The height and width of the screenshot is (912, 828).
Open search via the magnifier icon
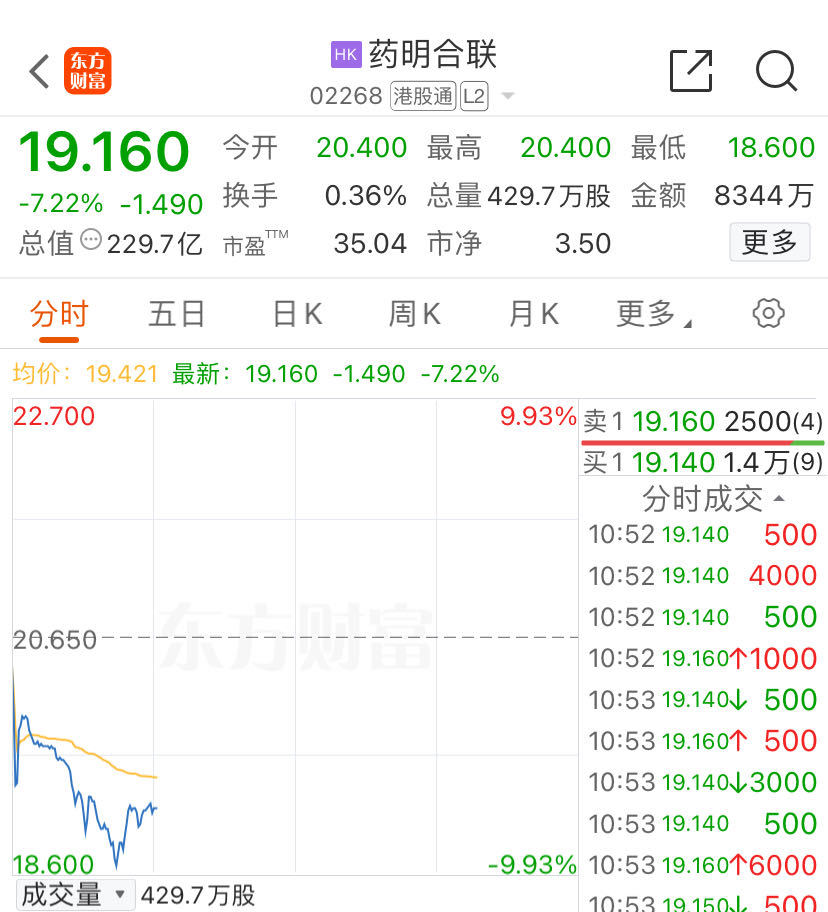776,71
